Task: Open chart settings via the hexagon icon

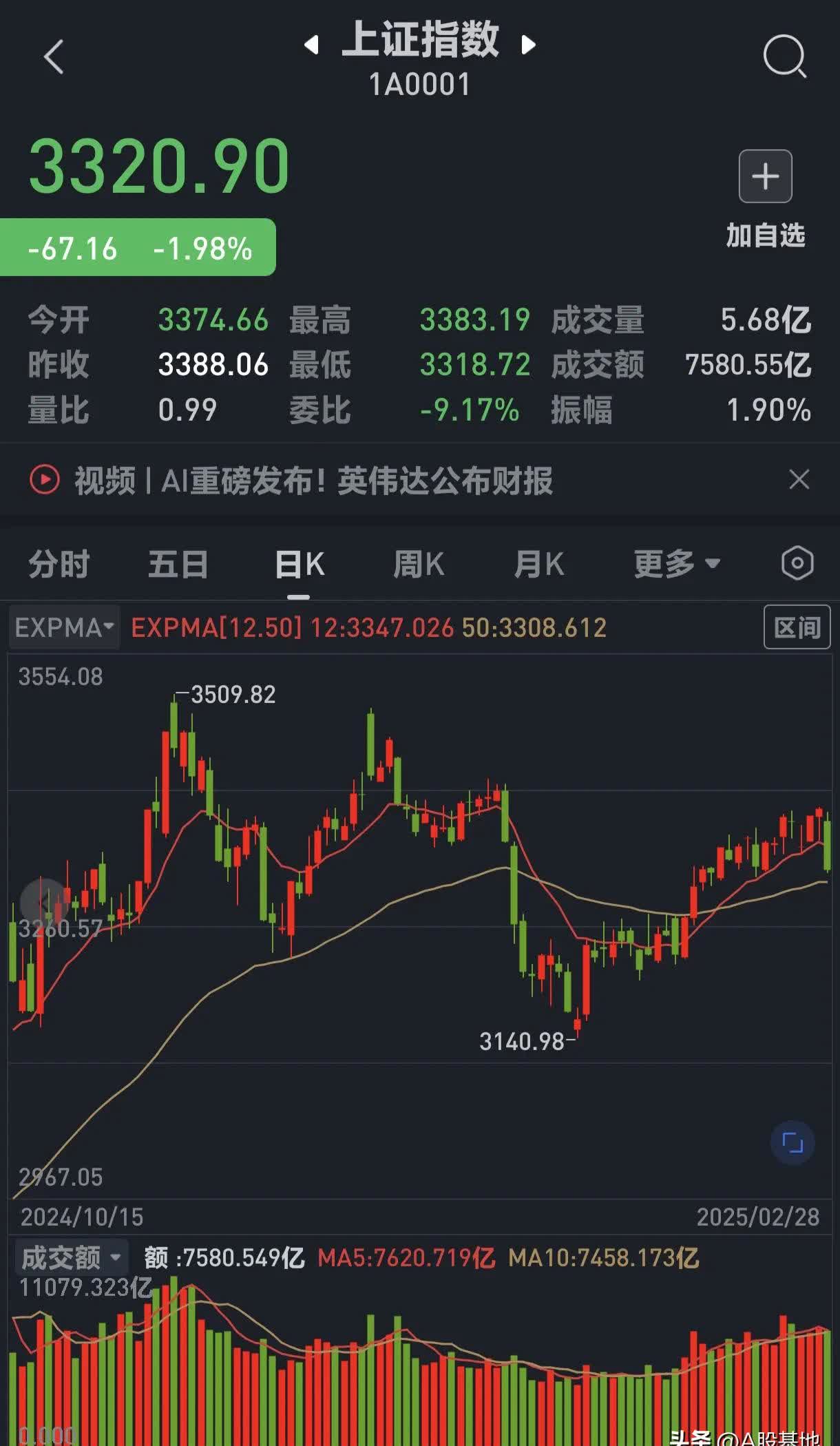Action: coord(797,564)
